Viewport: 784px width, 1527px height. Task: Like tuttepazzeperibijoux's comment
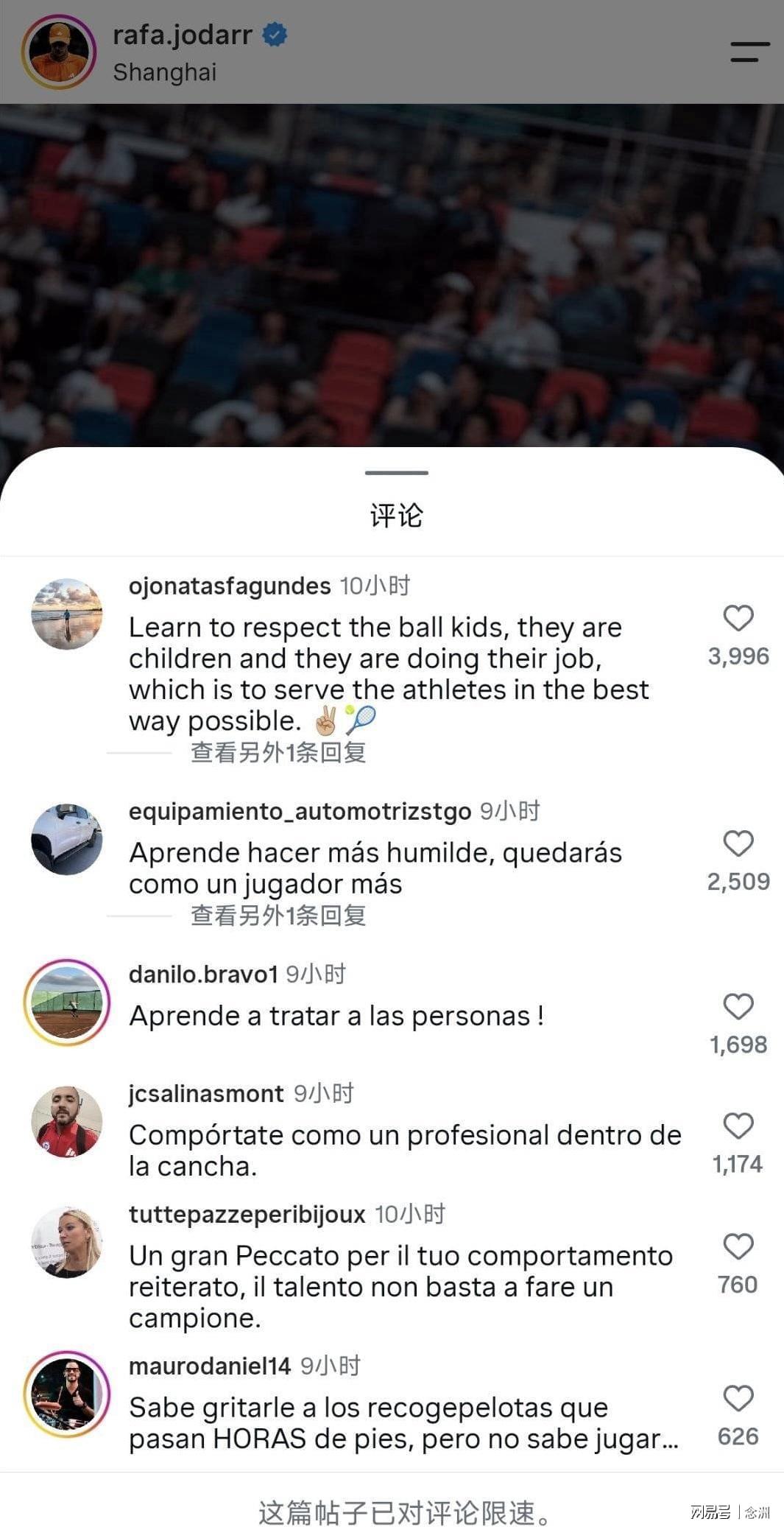(x=738, y=1246)
